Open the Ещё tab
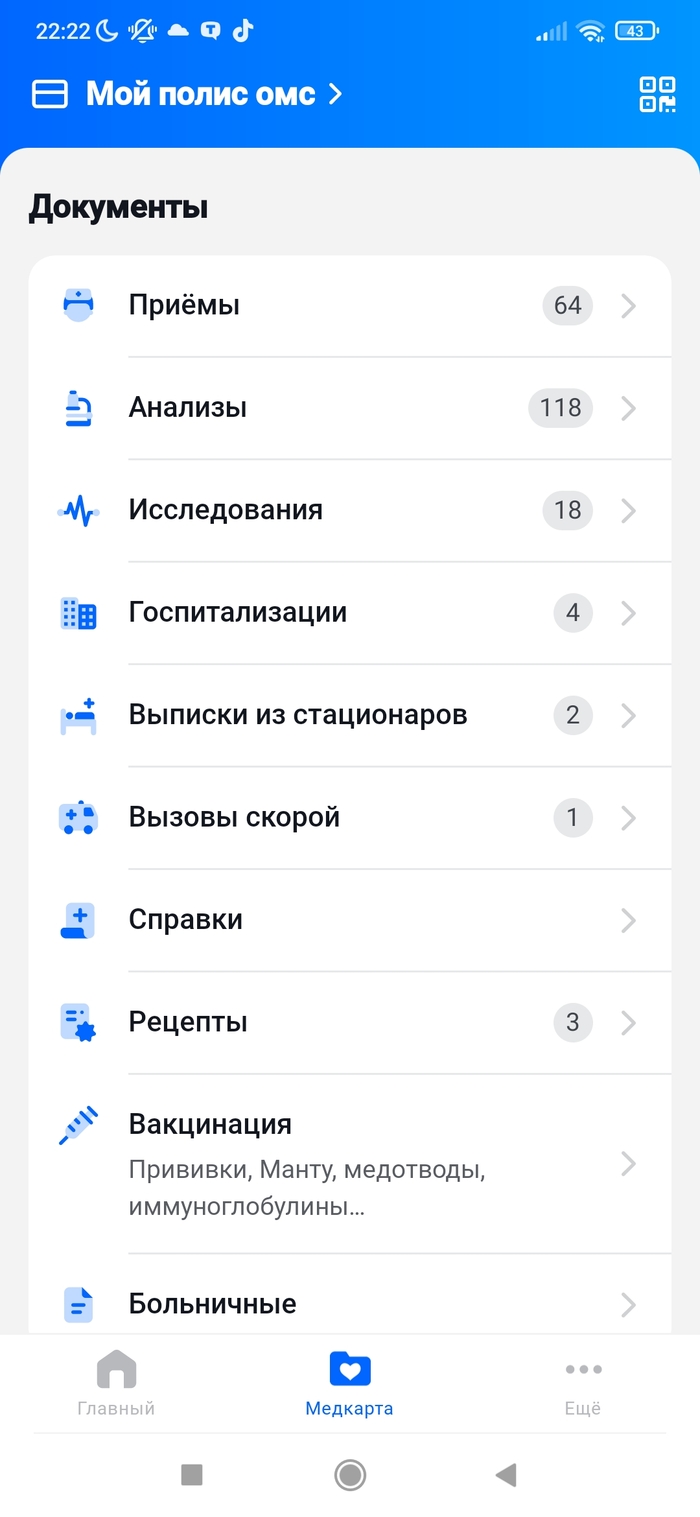This screenshot has width=700, height=1517. click(583, 1384)
